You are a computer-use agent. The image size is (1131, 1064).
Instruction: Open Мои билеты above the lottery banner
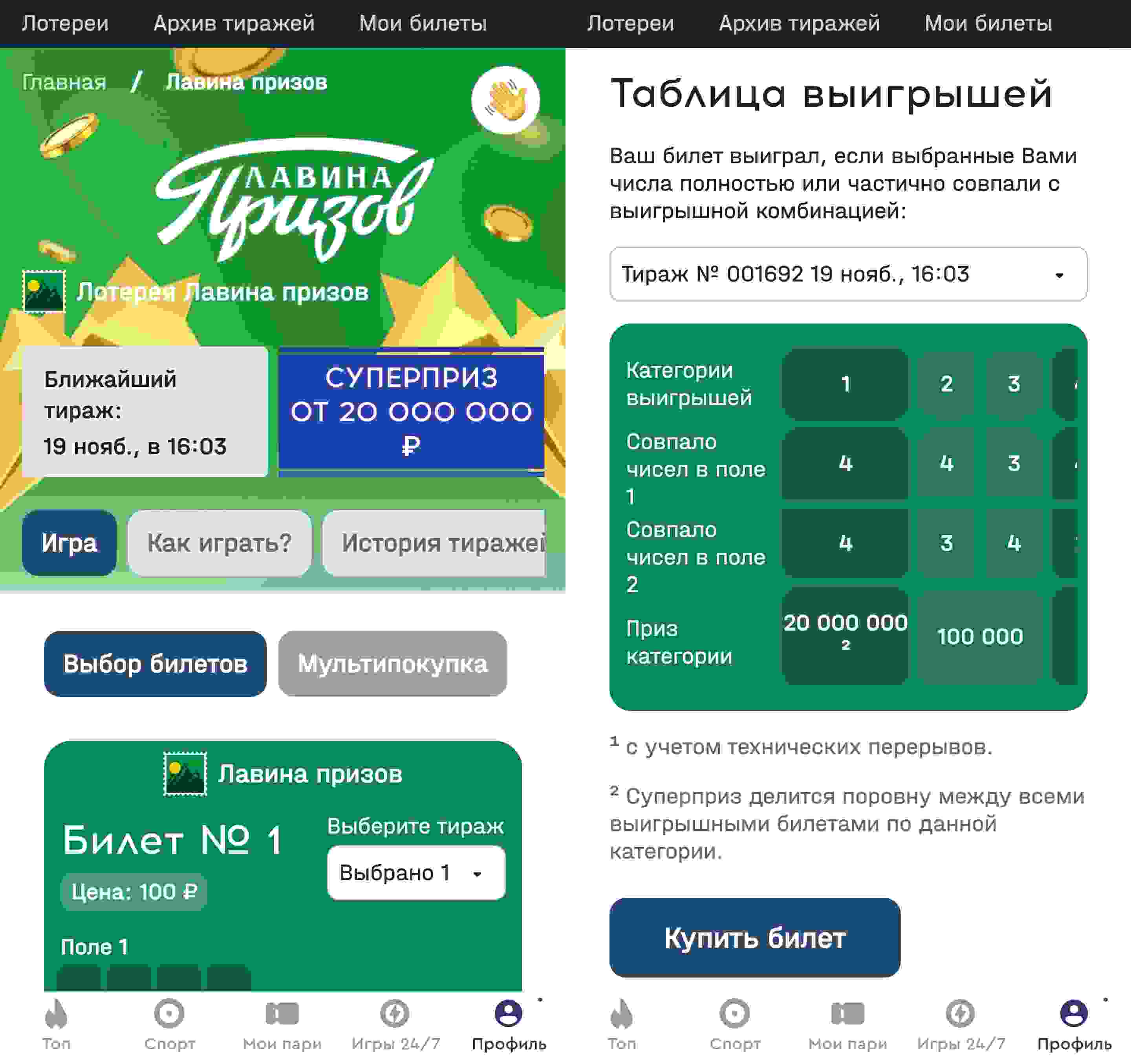click(x=423, y=23)
